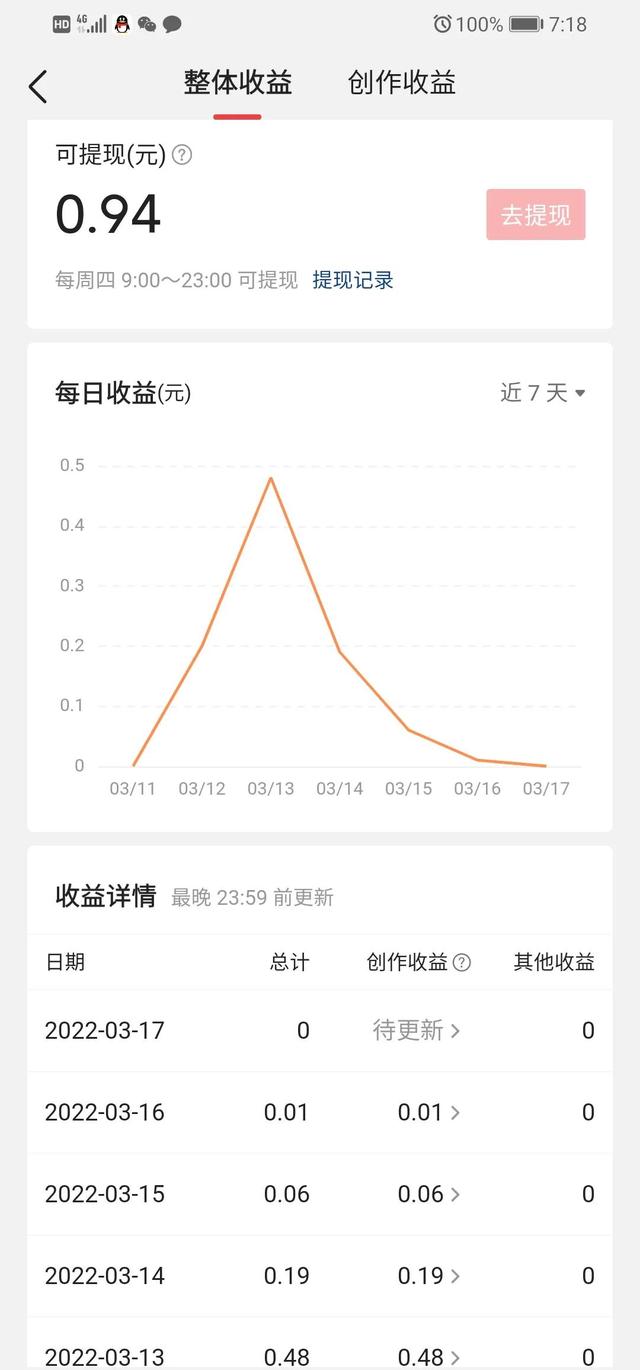Tap the 去提现 button
The image size is (640, 1370).
[x=536, y=215]
